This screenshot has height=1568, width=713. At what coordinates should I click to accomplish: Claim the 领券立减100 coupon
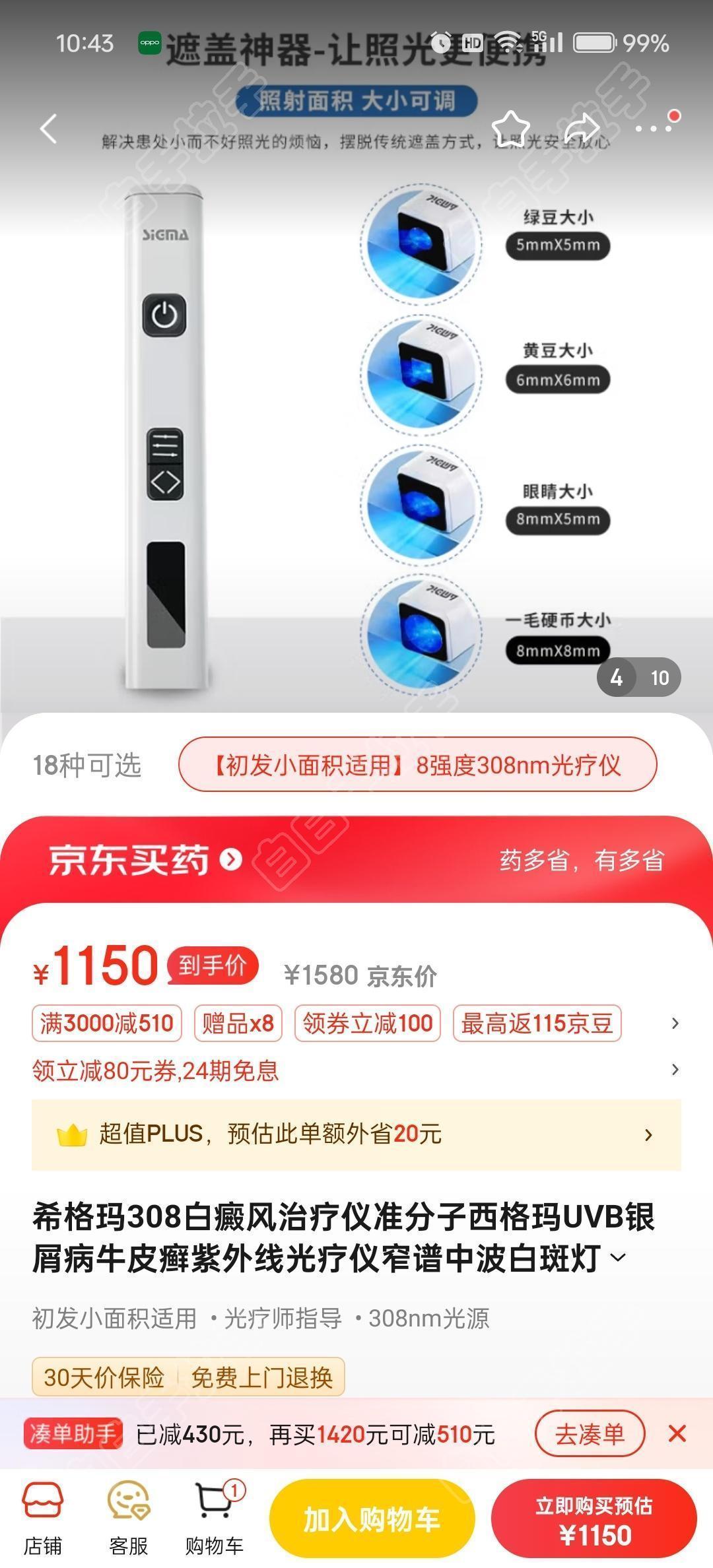tap(367, 1024)
